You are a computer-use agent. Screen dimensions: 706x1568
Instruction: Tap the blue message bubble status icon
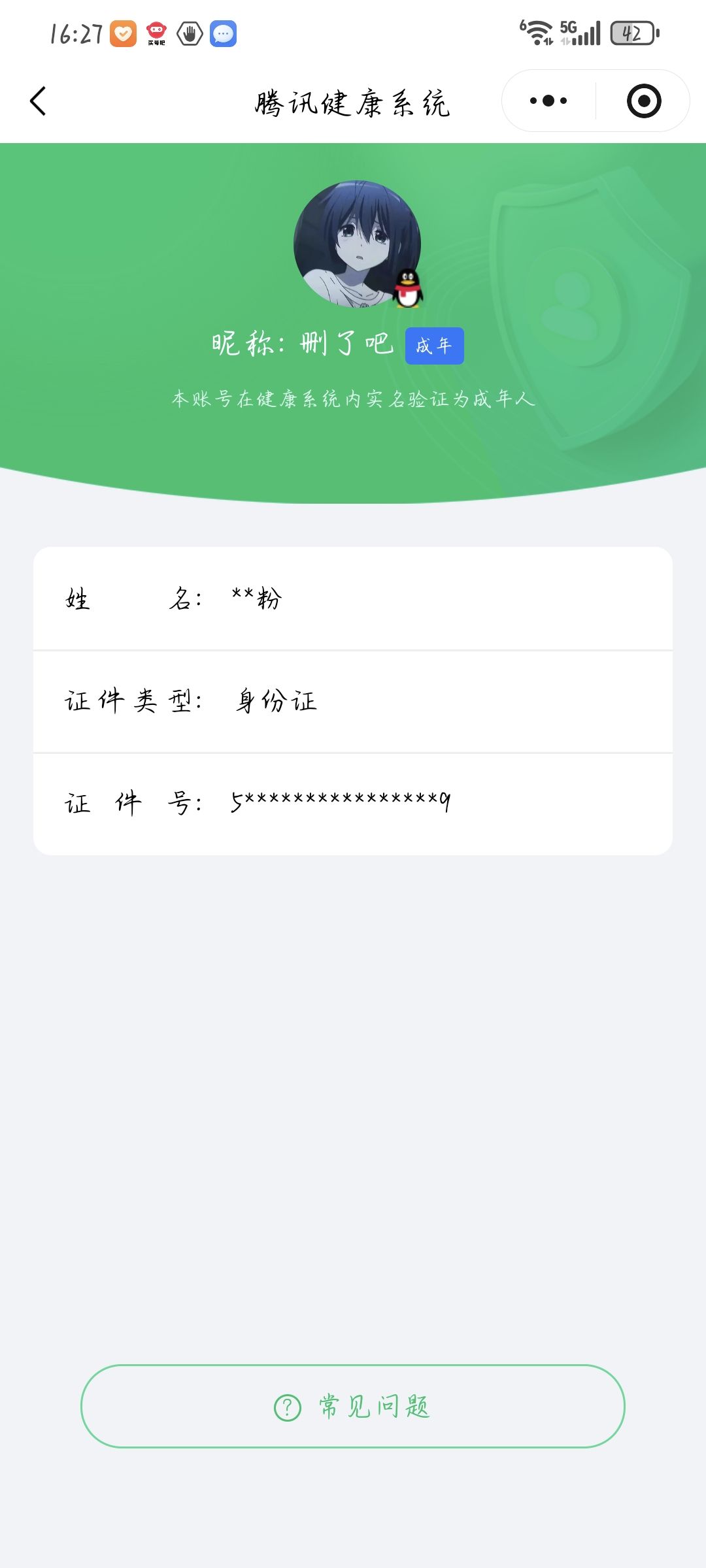(224, 33)
